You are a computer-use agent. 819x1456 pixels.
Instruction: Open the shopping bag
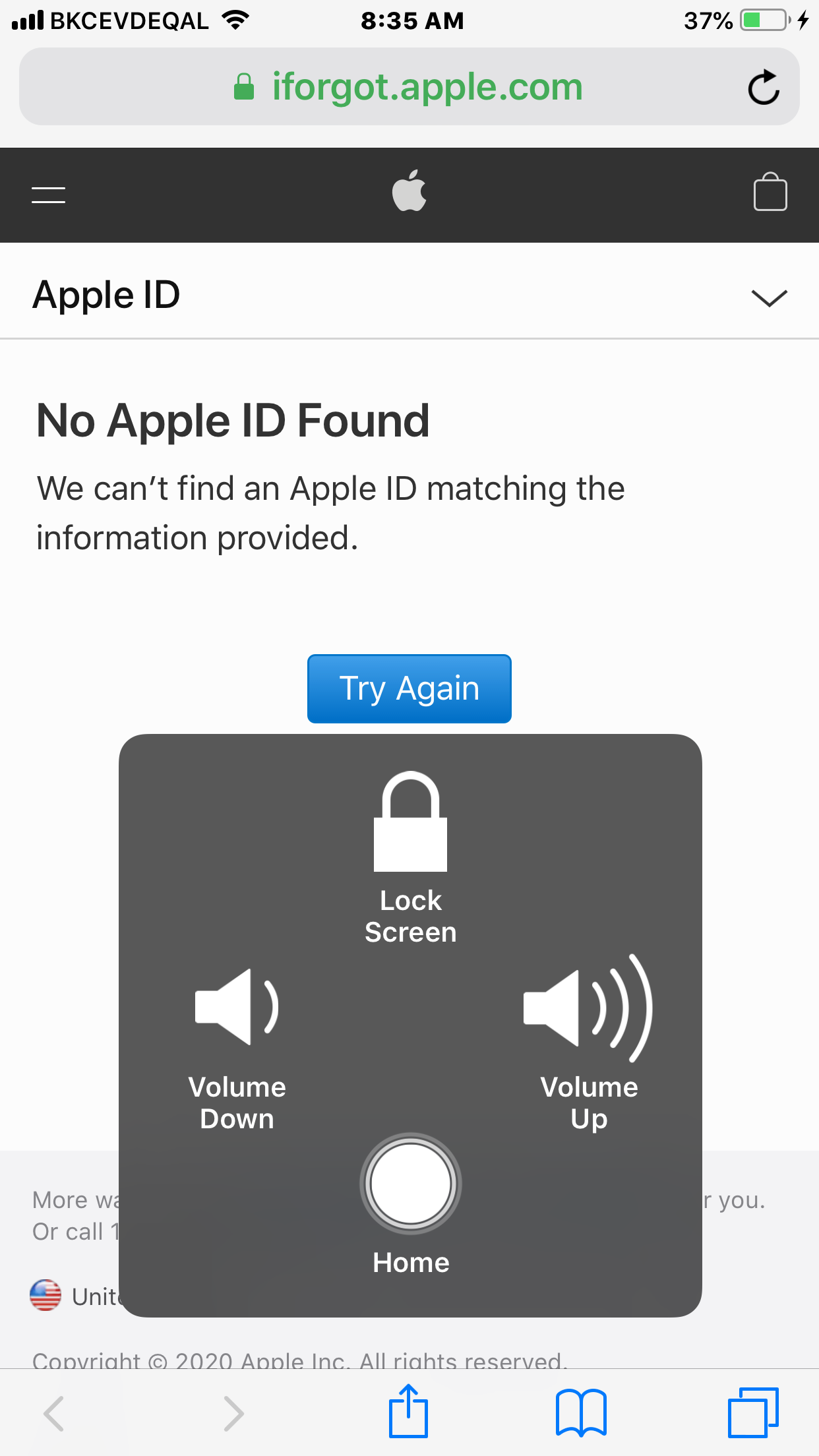770,193
